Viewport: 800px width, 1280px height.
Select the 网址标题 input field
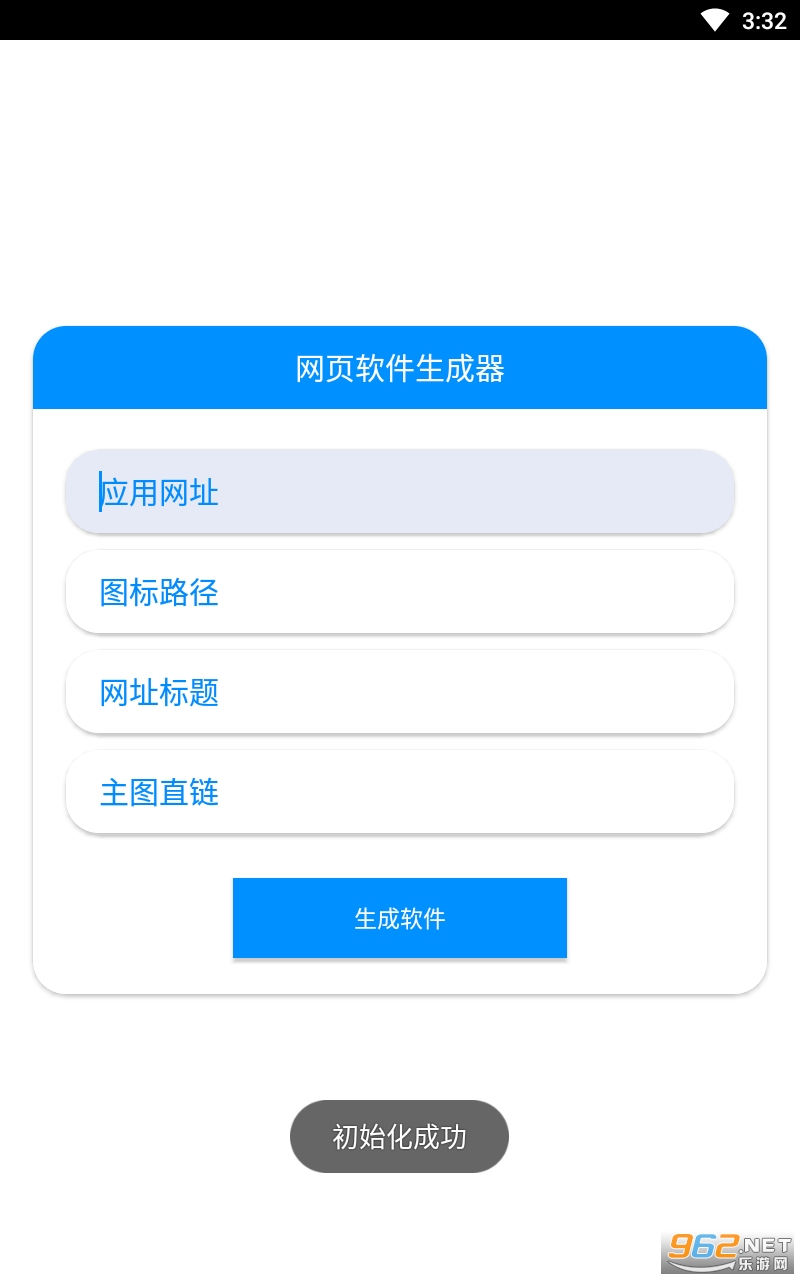pos(400,691)
